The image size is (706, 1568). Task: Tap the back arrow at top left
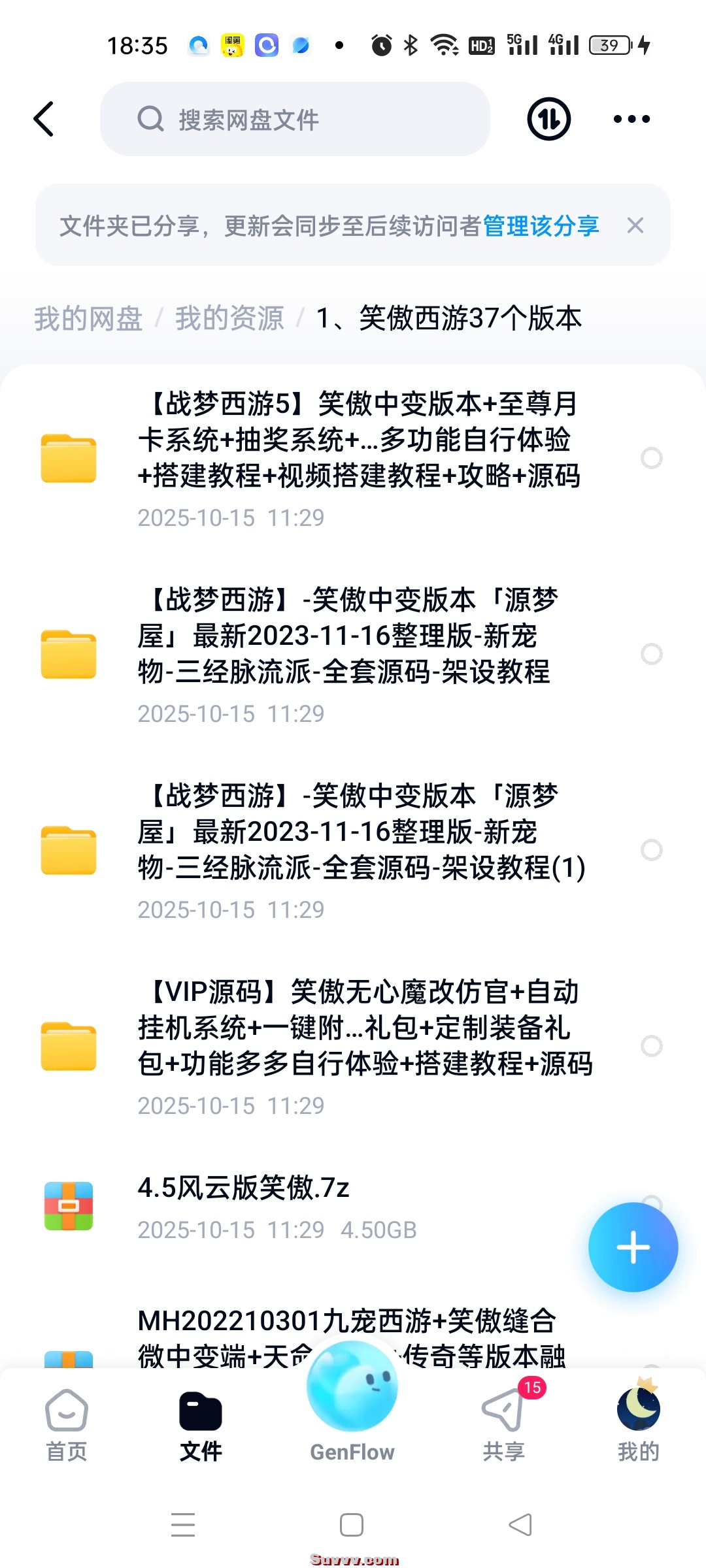[x=44, y=119]
